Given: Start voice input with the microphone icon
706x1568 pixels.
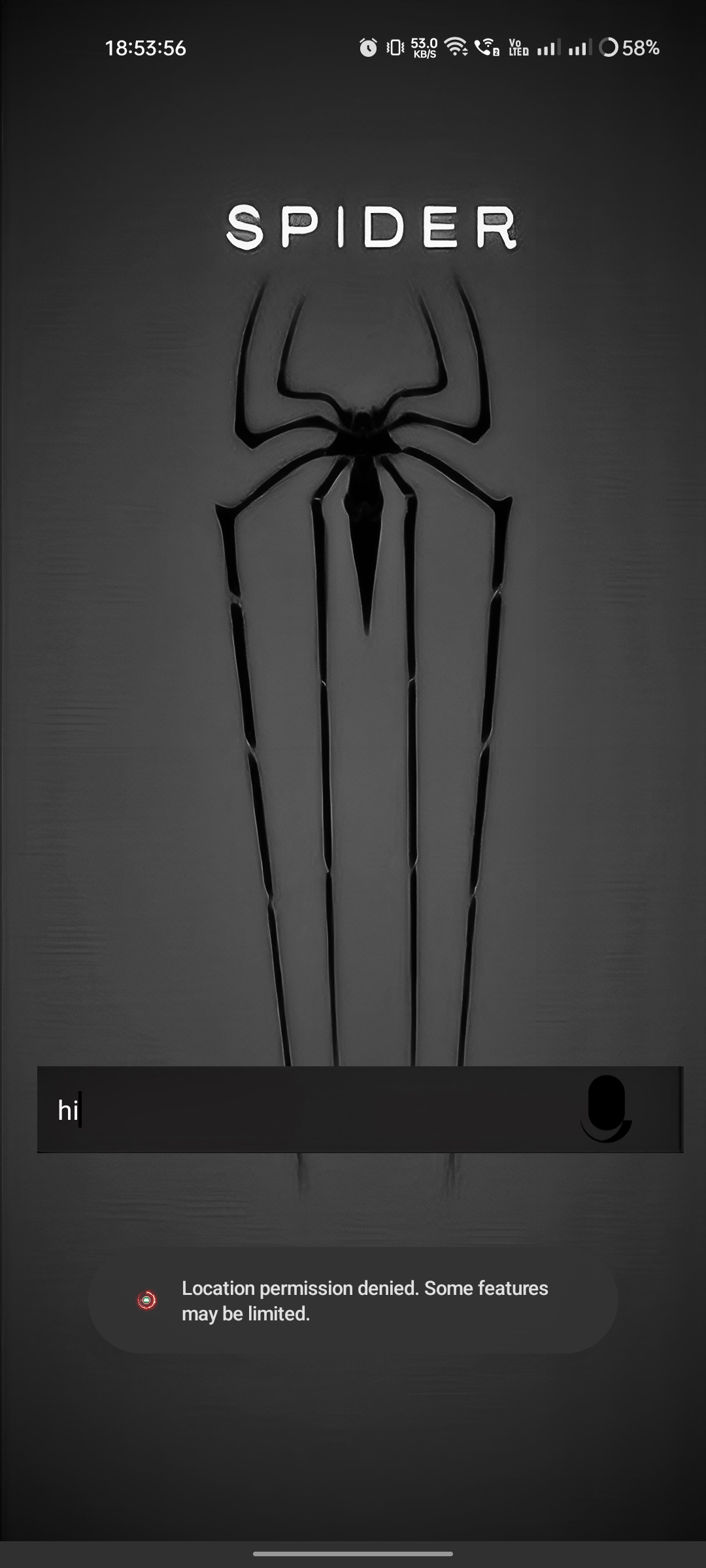Looking at the screenshot, I should (x=606, y=1108).
